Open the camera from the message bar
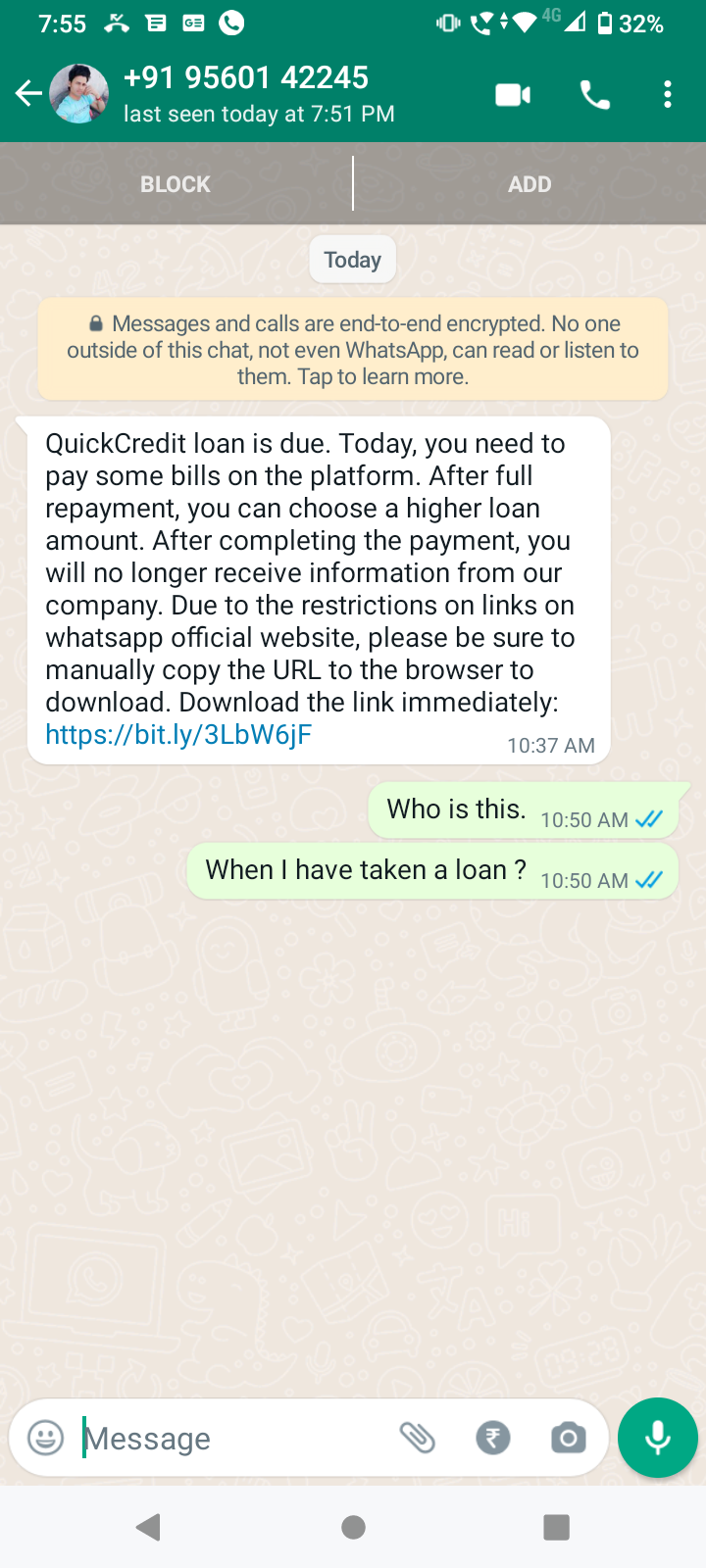 (569, 1438)
